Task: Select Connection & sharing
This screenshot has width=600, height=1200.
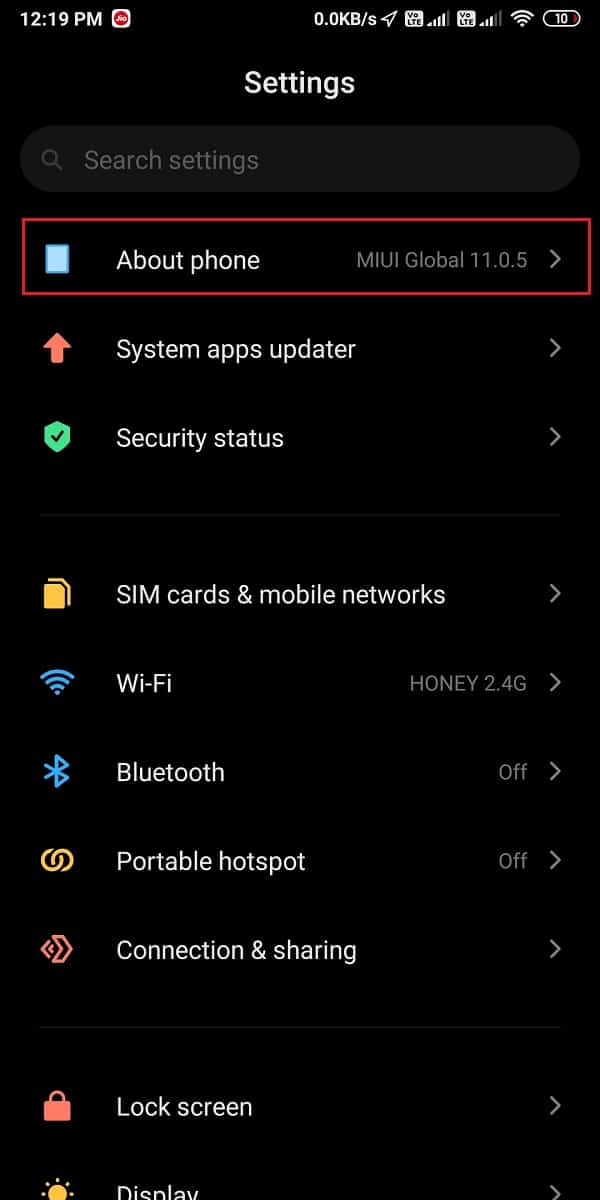Action: point(300,950)
